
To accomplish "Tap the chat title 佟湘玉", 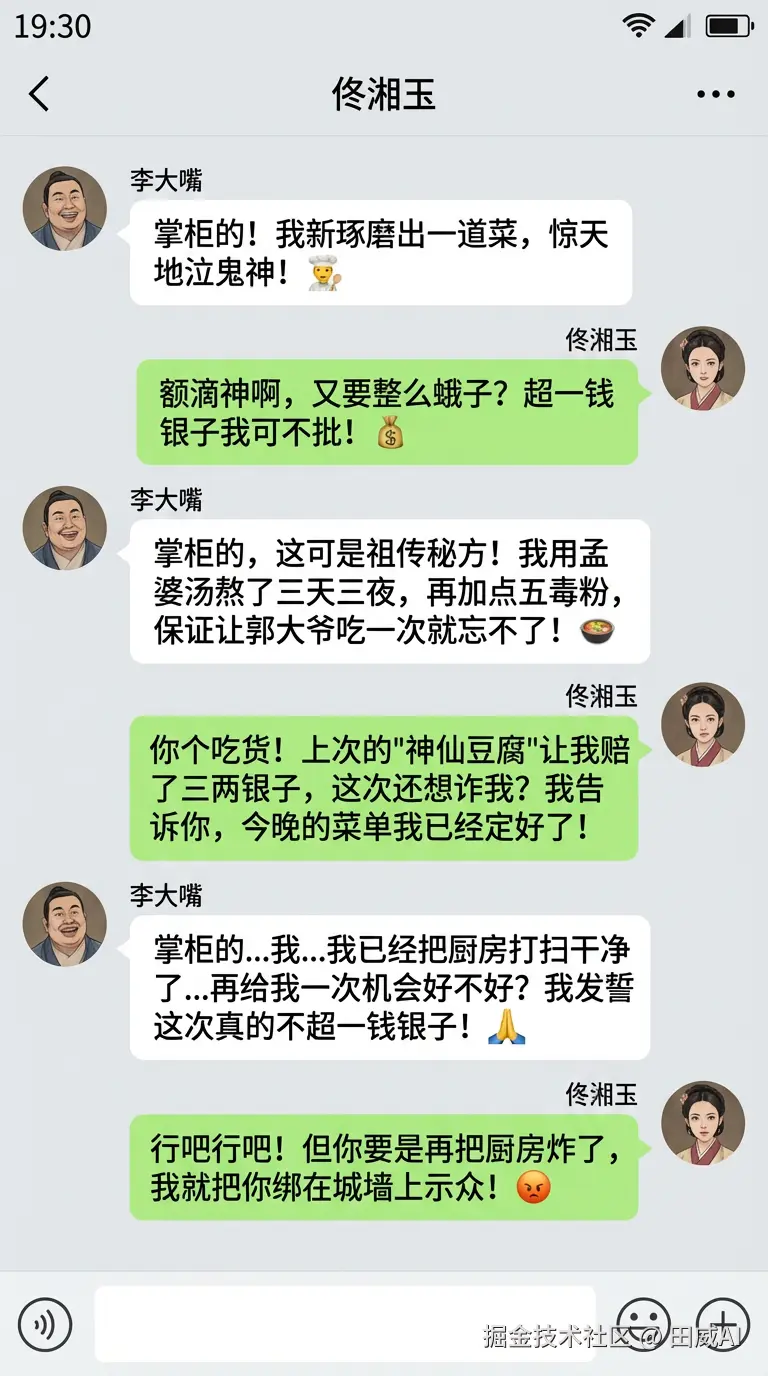I will click(383, 93).
